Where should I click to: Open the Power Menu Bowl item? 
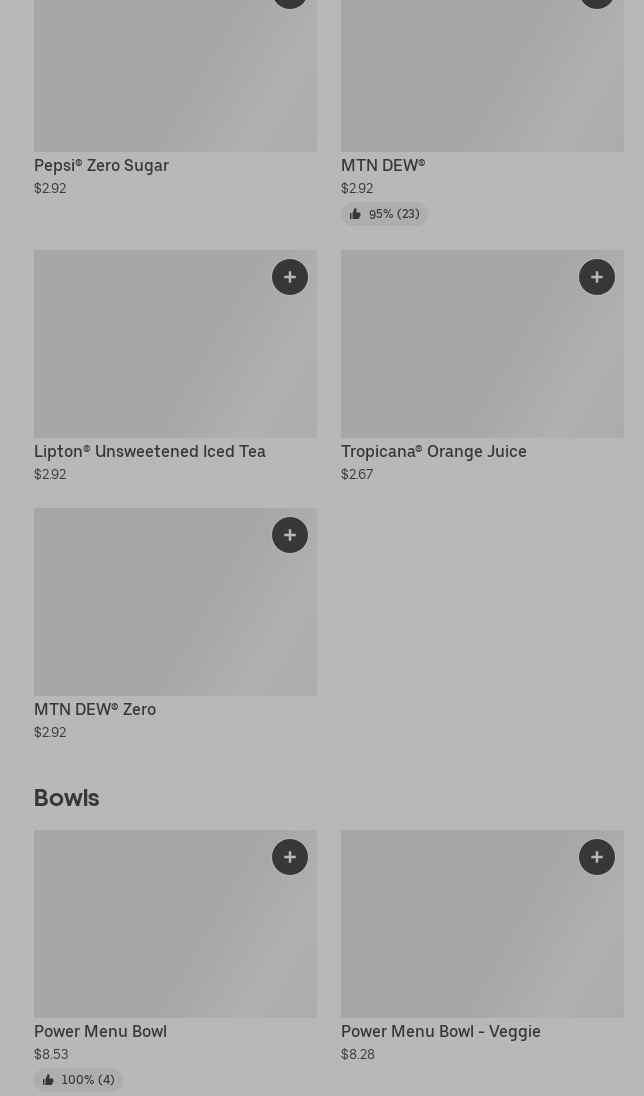tap(101, 1032)
